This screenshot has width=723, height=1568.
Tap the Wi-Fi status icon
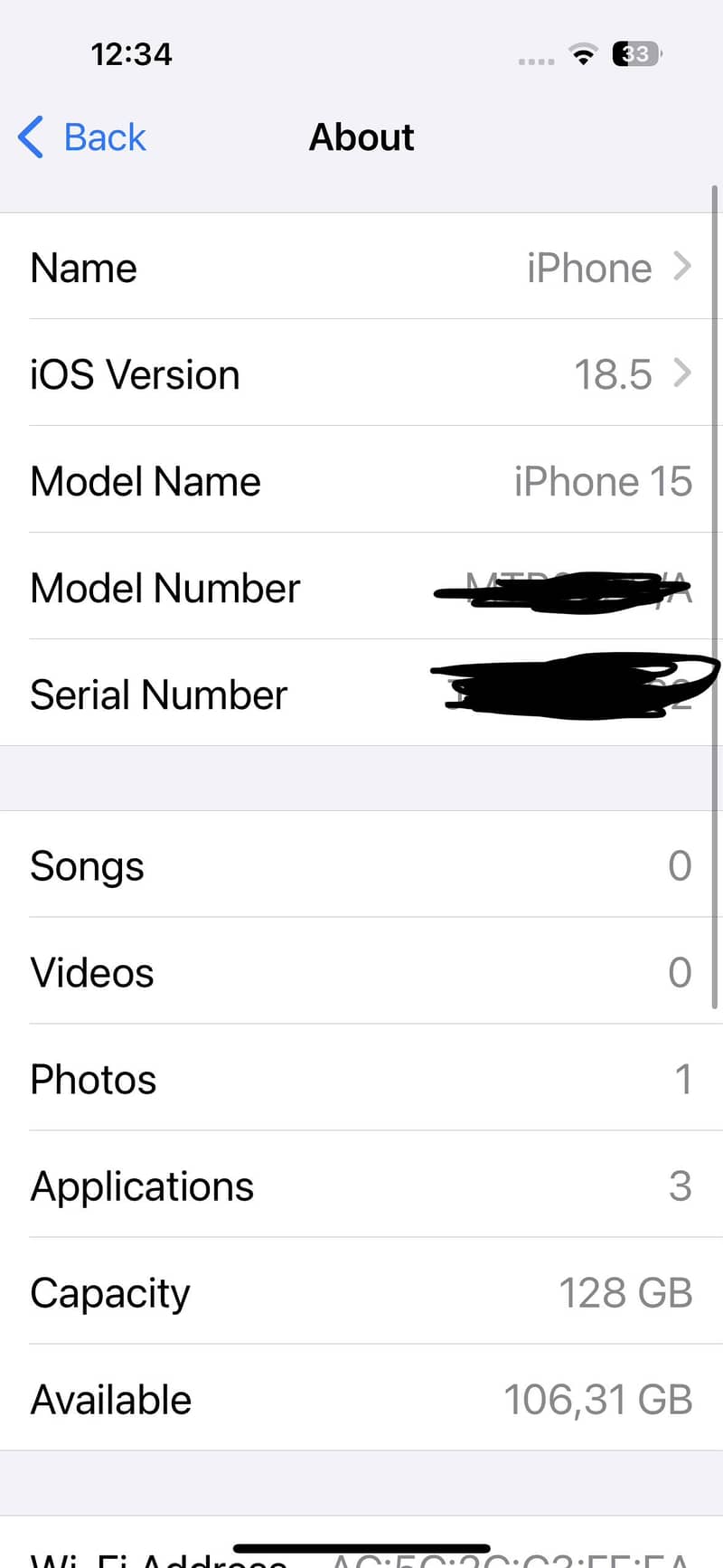(583, 54)
